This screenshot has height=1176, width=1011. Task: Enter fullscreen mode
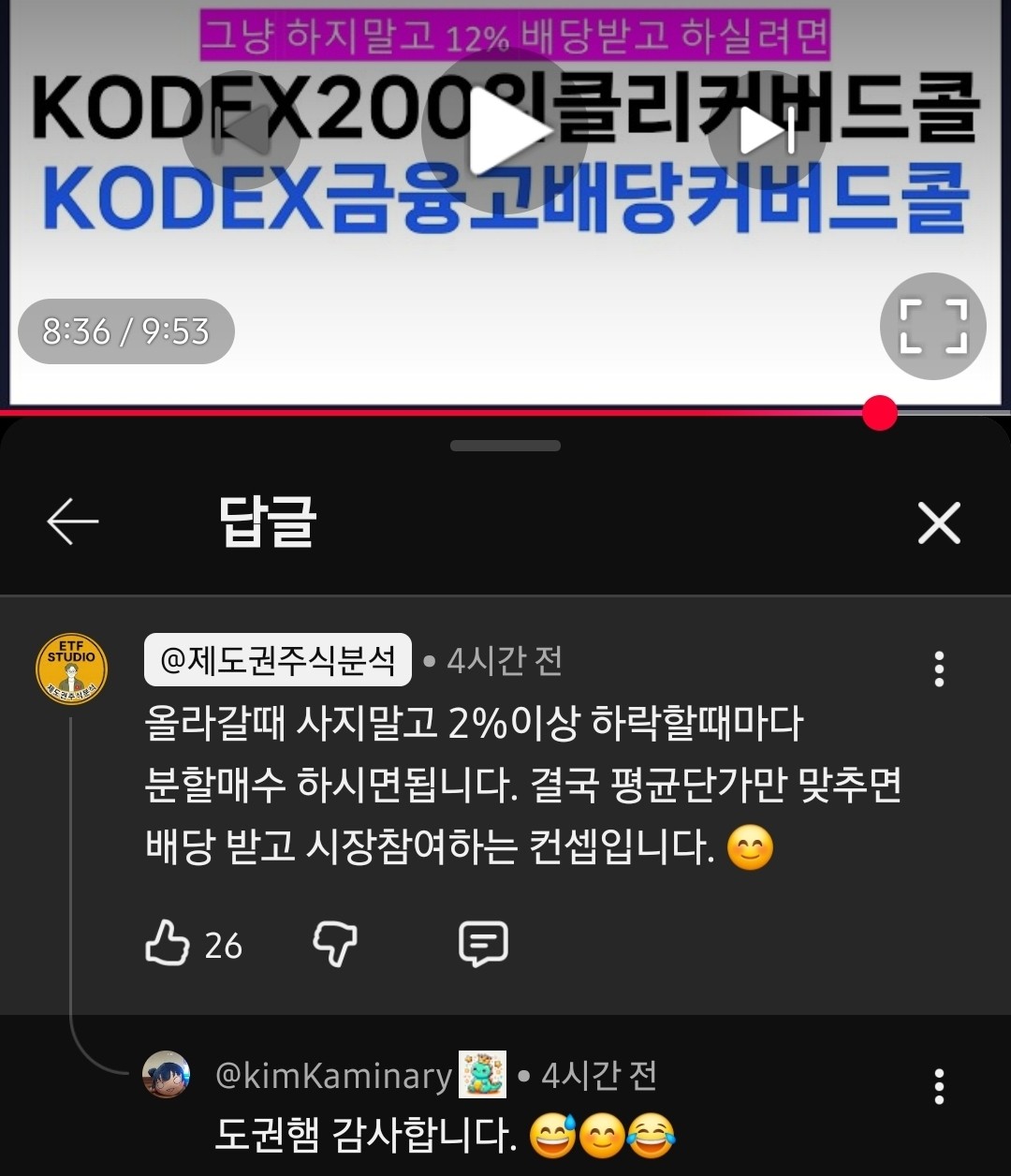(x=932, y=326)
